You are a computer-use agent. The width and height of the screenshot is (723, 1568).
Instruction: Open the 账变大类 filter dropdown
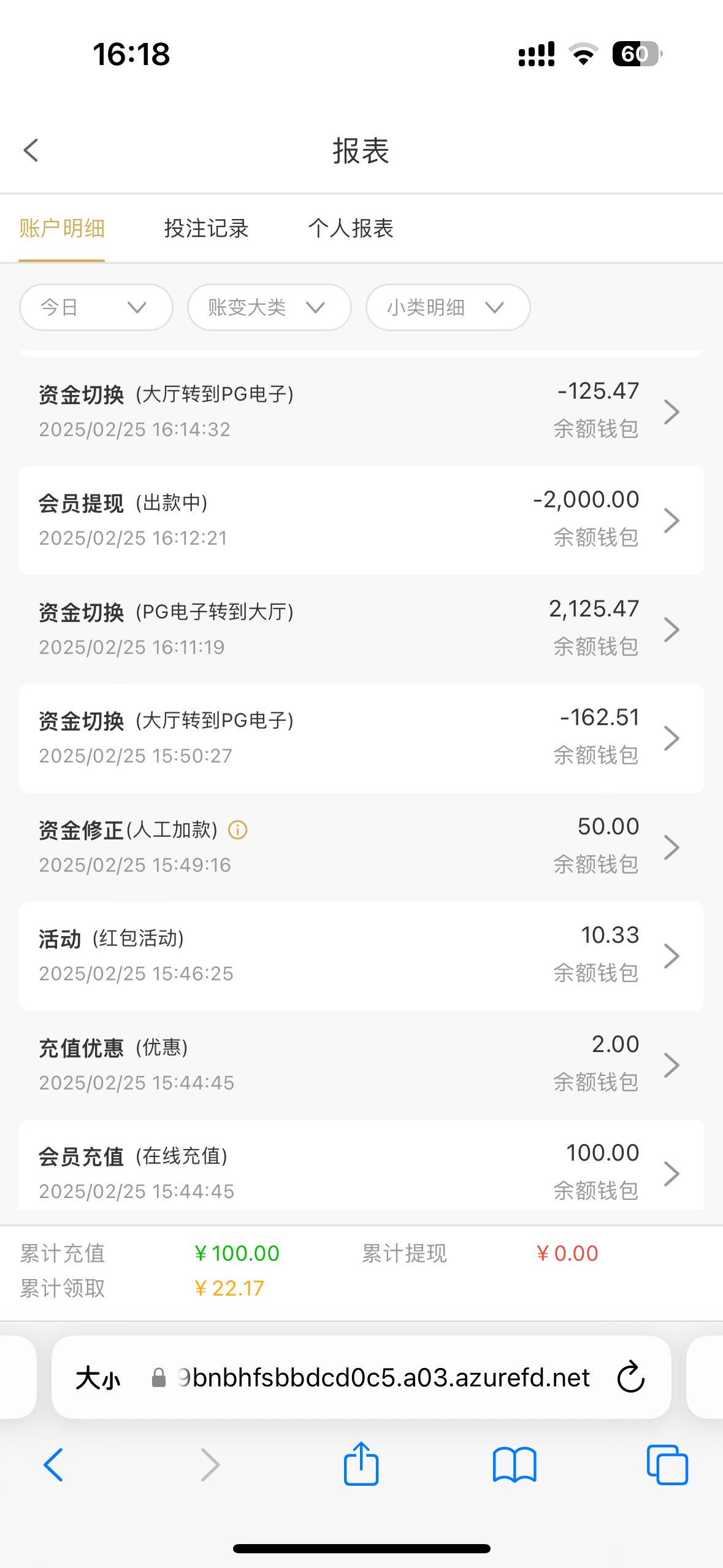[x=269, y=307]
